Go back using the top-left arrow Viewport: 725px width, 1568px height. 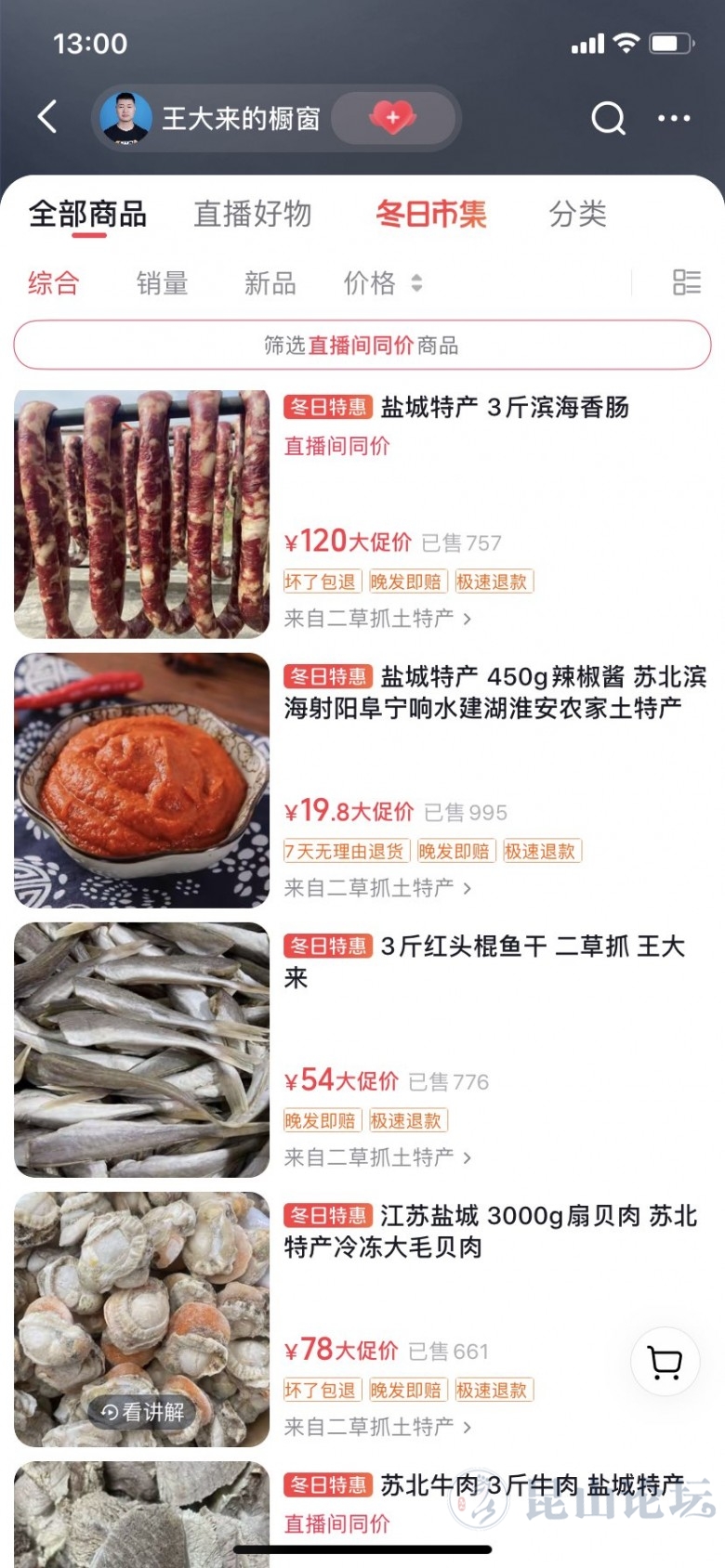(47, 118)
